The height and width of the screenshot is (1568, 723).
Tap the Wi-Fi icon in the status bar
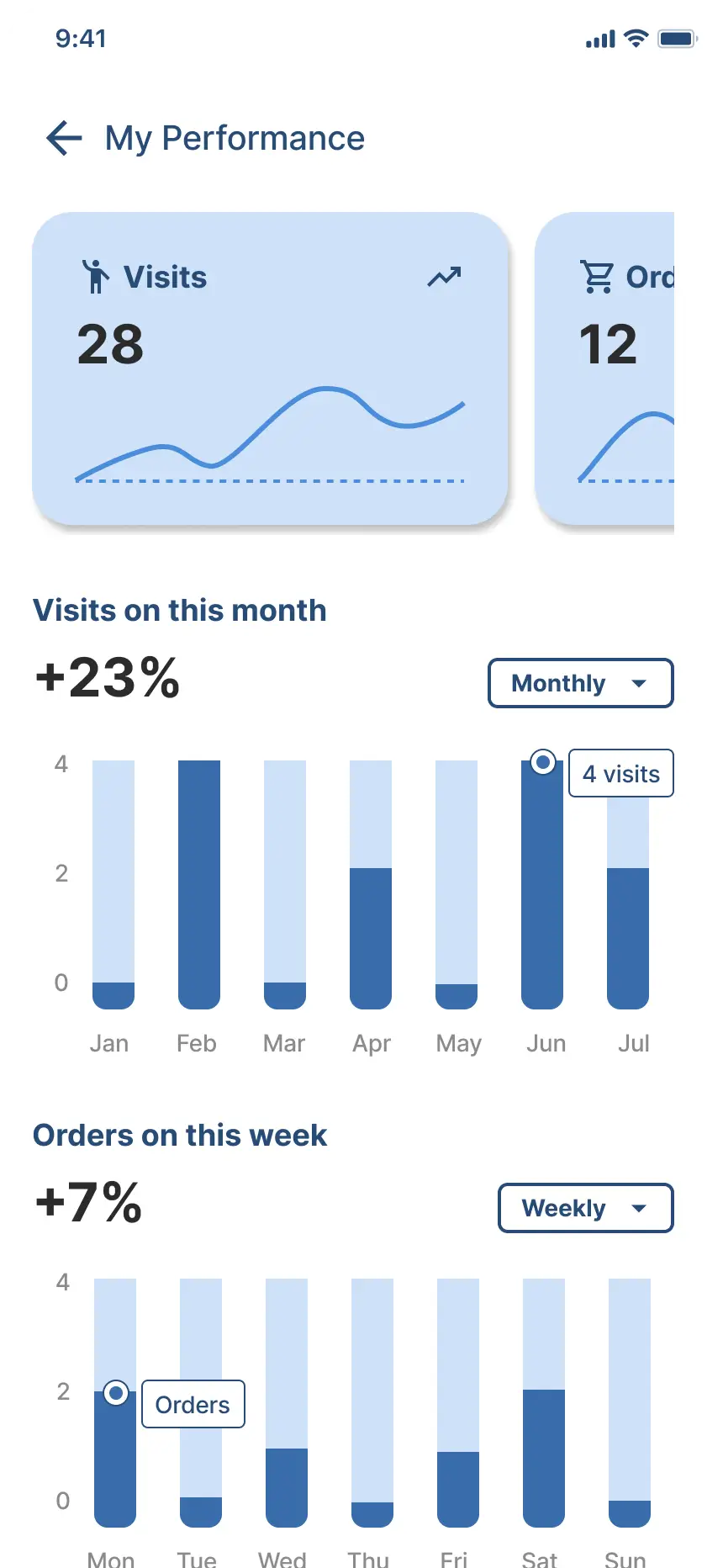(633, 37)
